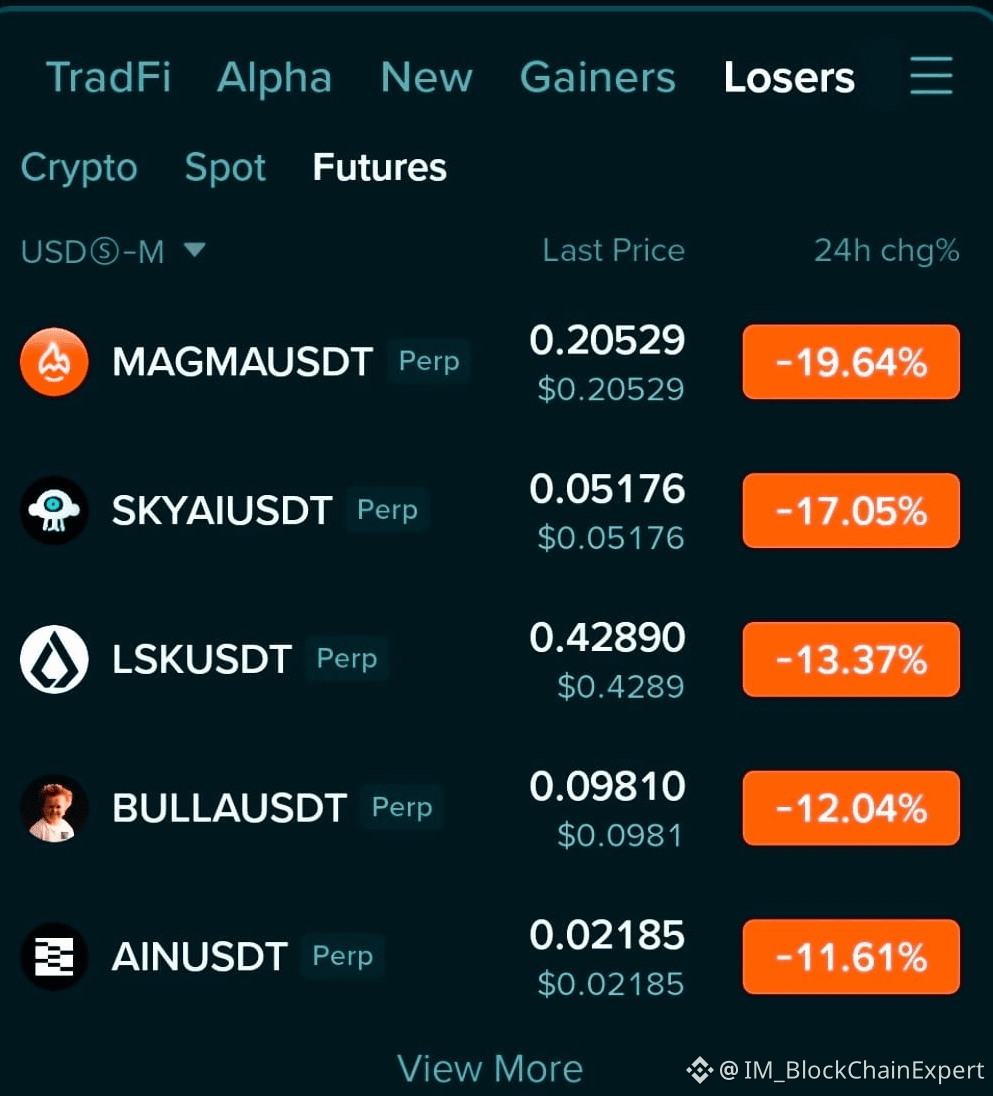
Task: Sort by Last Price column
Action: 614,250
